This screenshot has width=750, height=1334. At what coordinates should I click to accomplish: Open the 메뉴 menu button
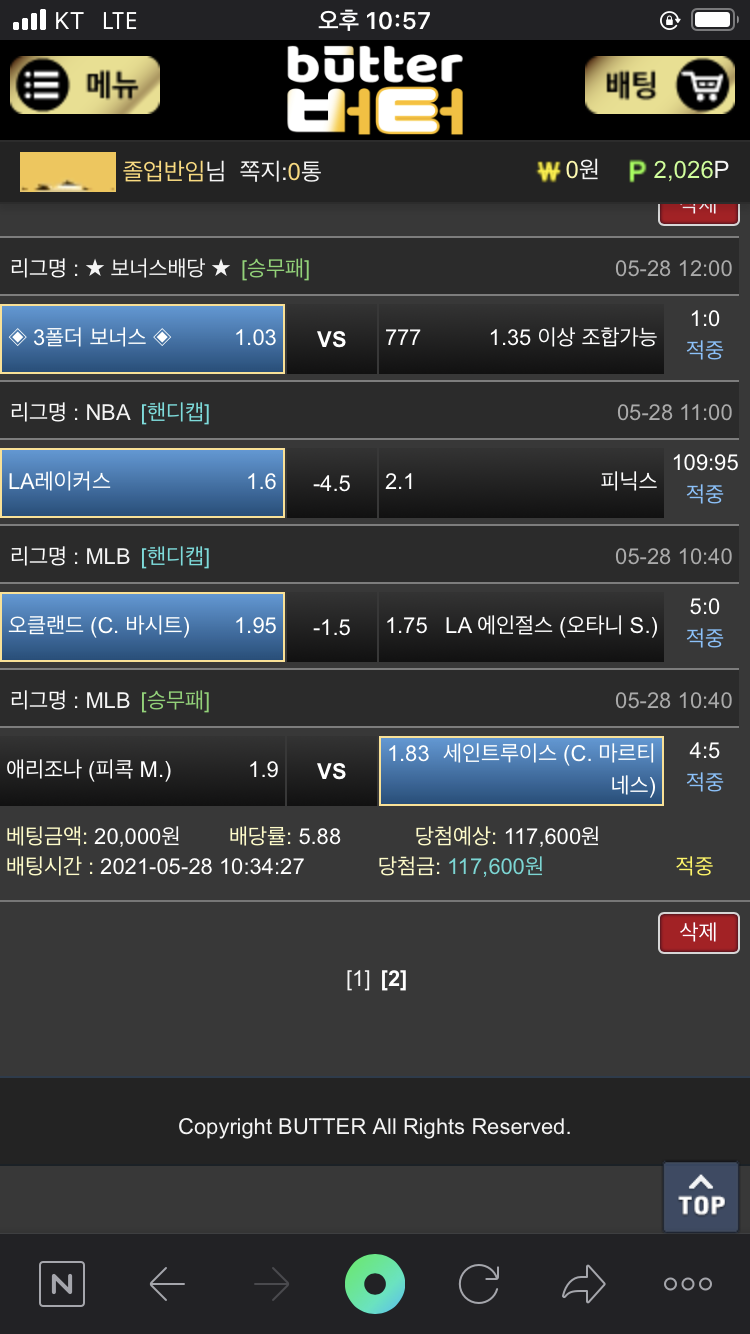coord(85,85)
